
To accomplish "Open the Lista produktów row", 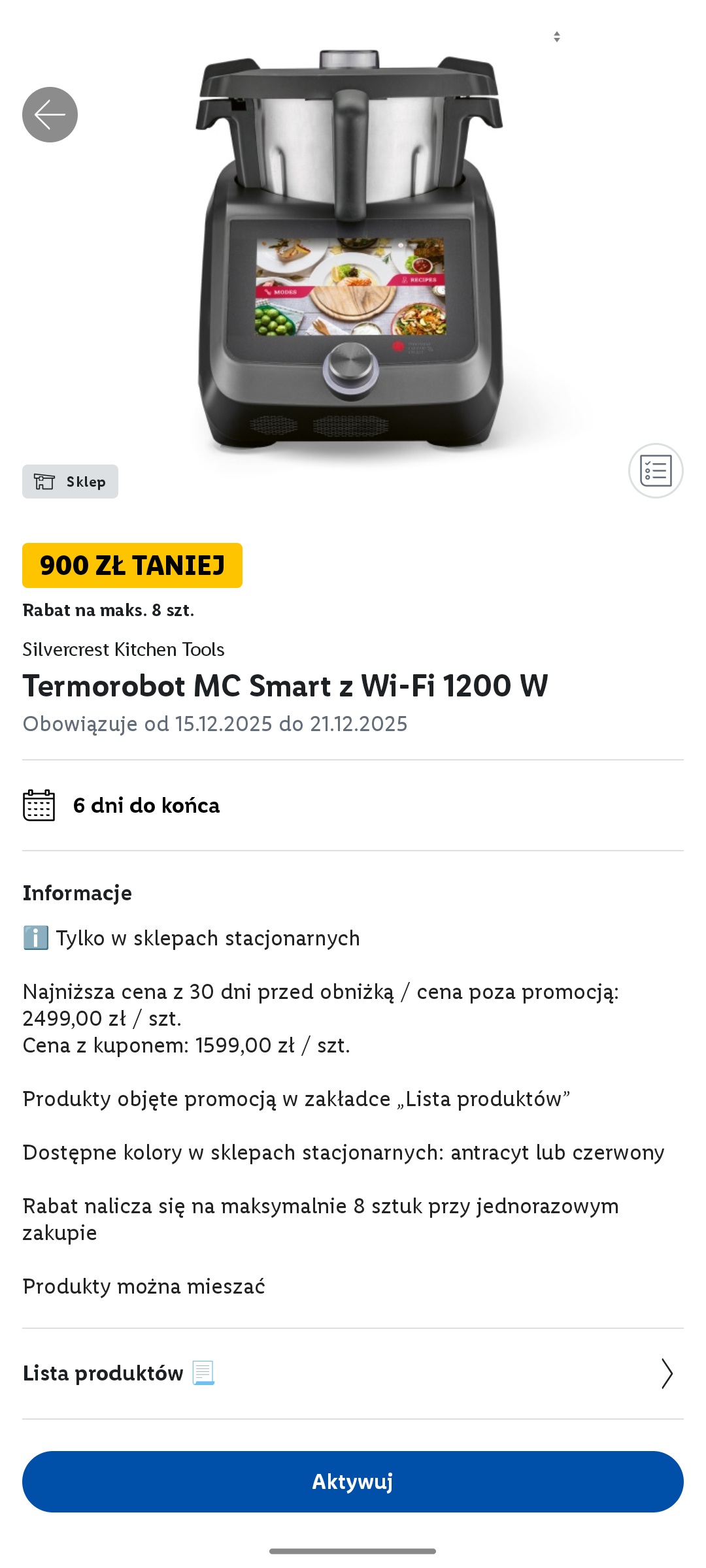I will pos(353,1373).
